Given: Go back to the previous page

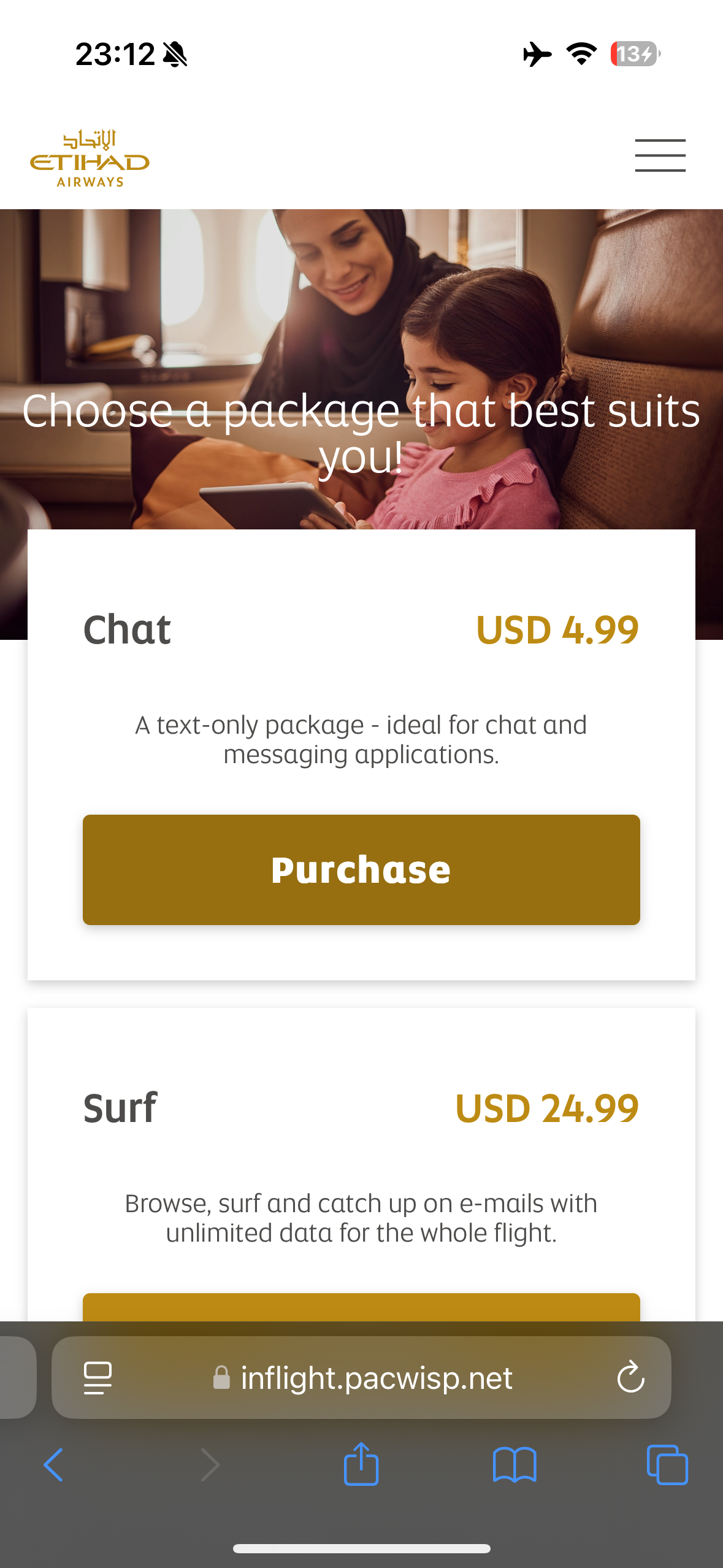Looking at the screenshot, I should (53, 1464).
